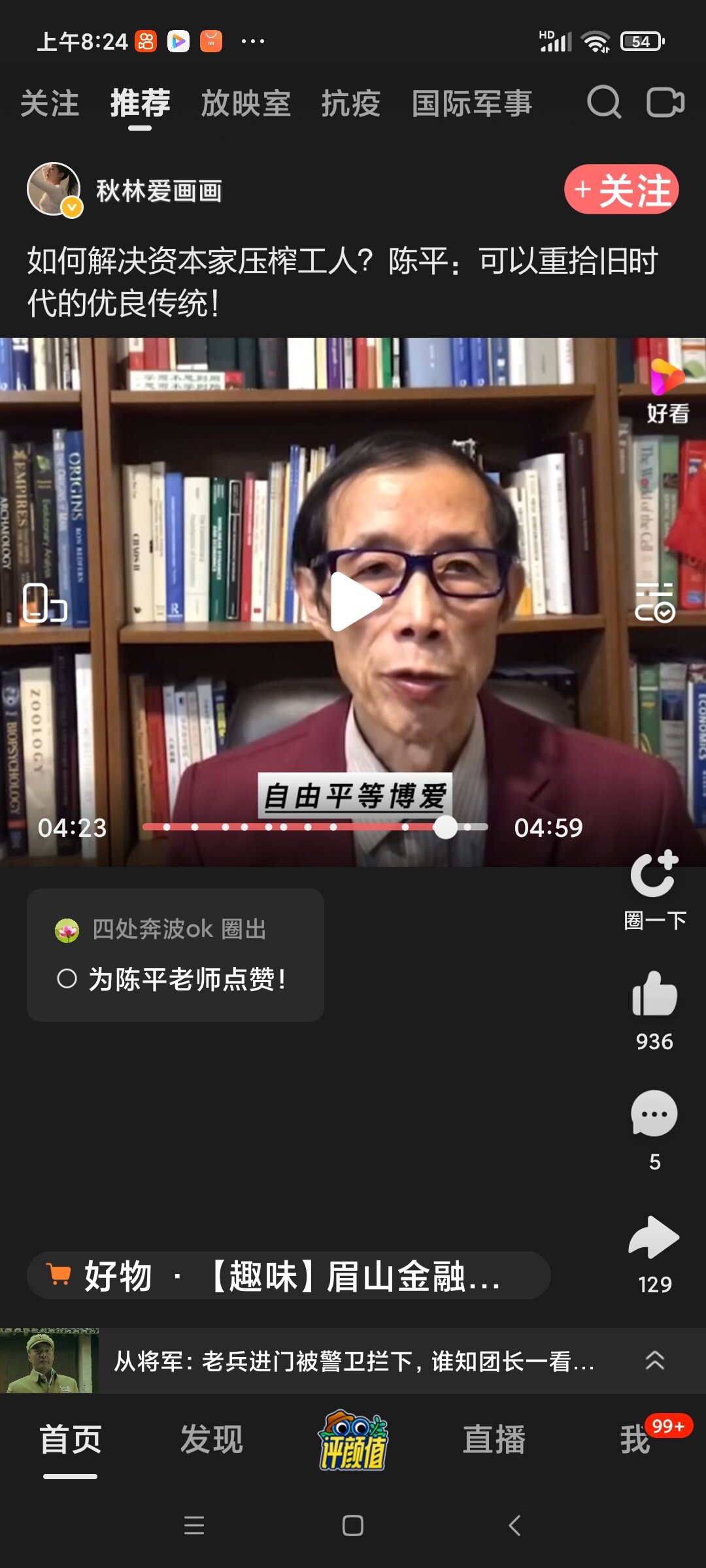
Task: Switch to the 抗疫 tab
Action: [350, 104]
